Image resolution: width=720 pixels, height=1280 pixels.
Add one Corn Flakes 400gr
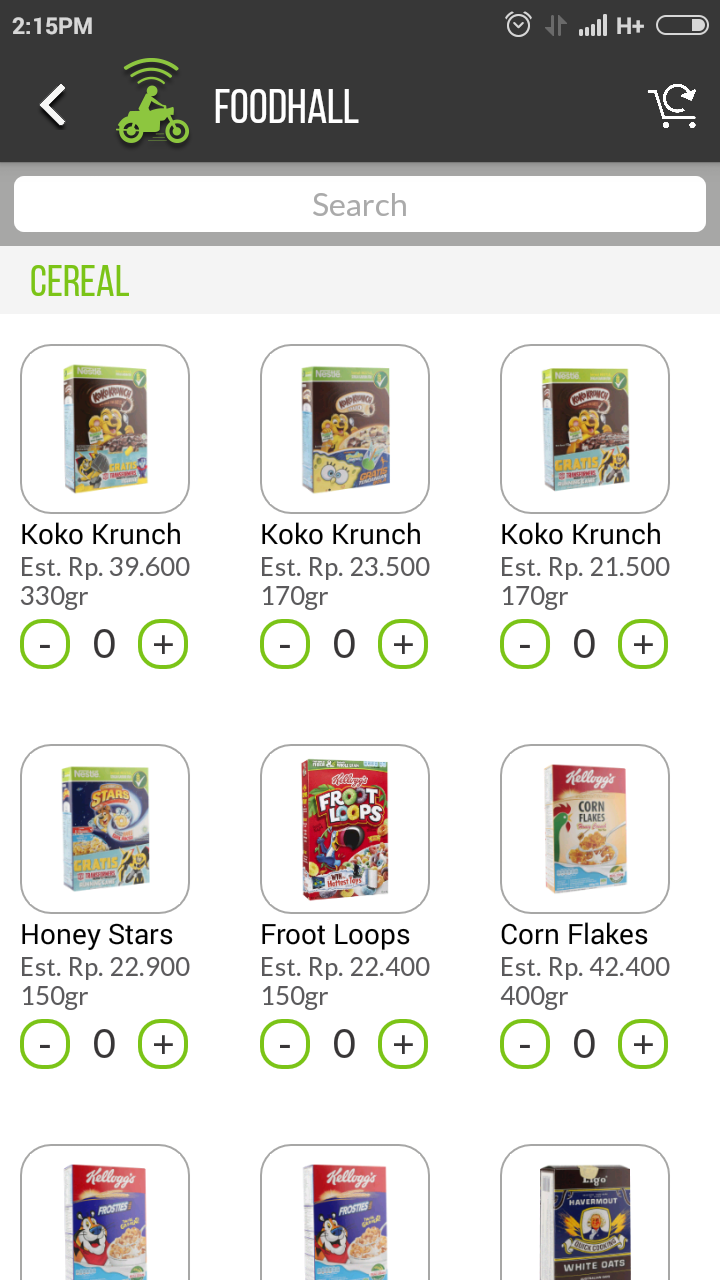[643, 1044]
